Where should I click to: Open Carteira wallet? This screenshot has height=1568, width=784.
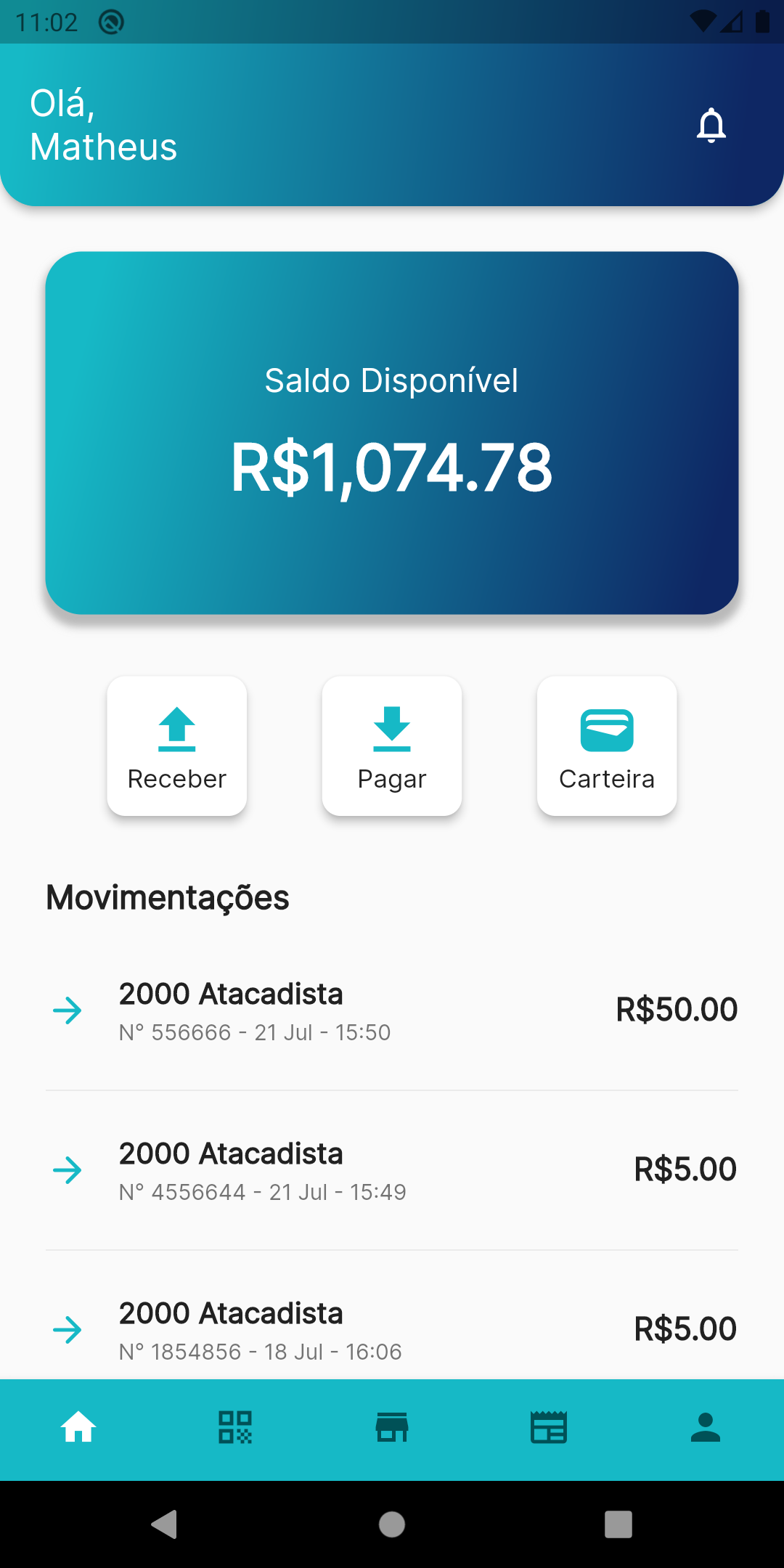(607, 746)
